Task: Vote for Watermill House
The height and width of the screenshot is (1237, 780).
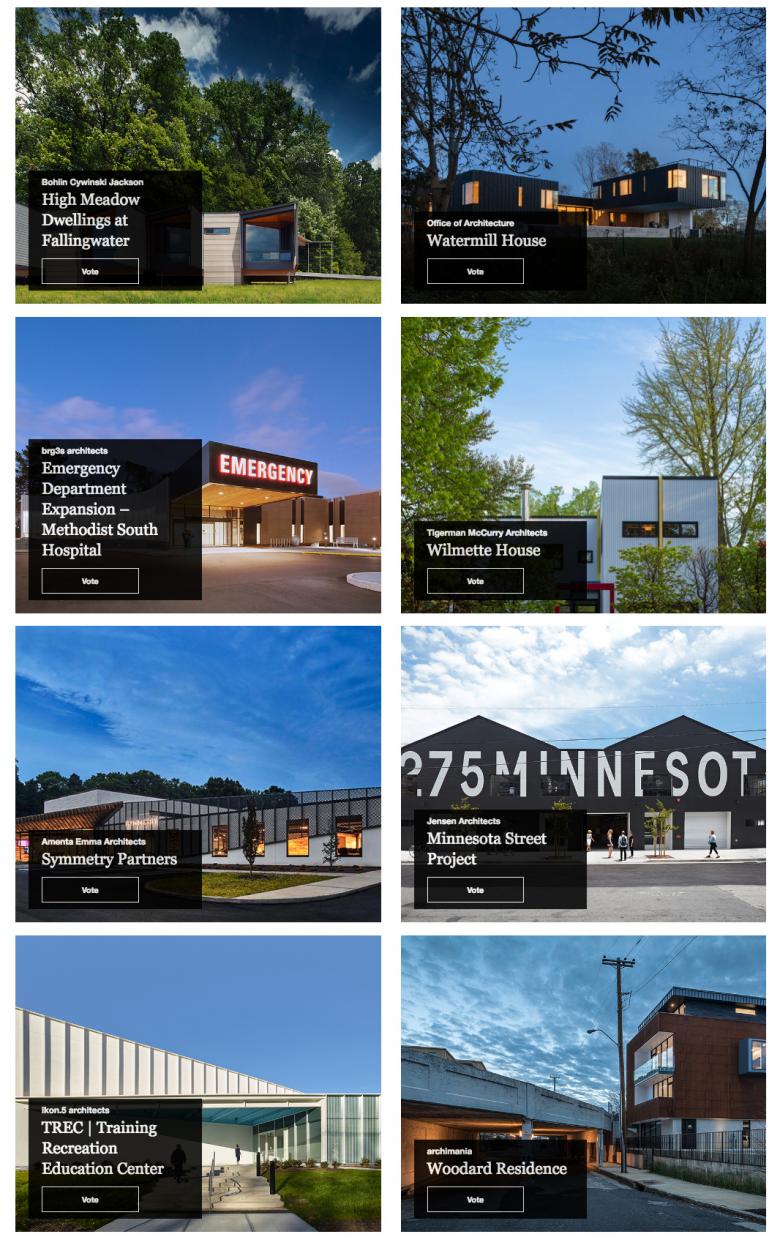Action: (475, 271)
